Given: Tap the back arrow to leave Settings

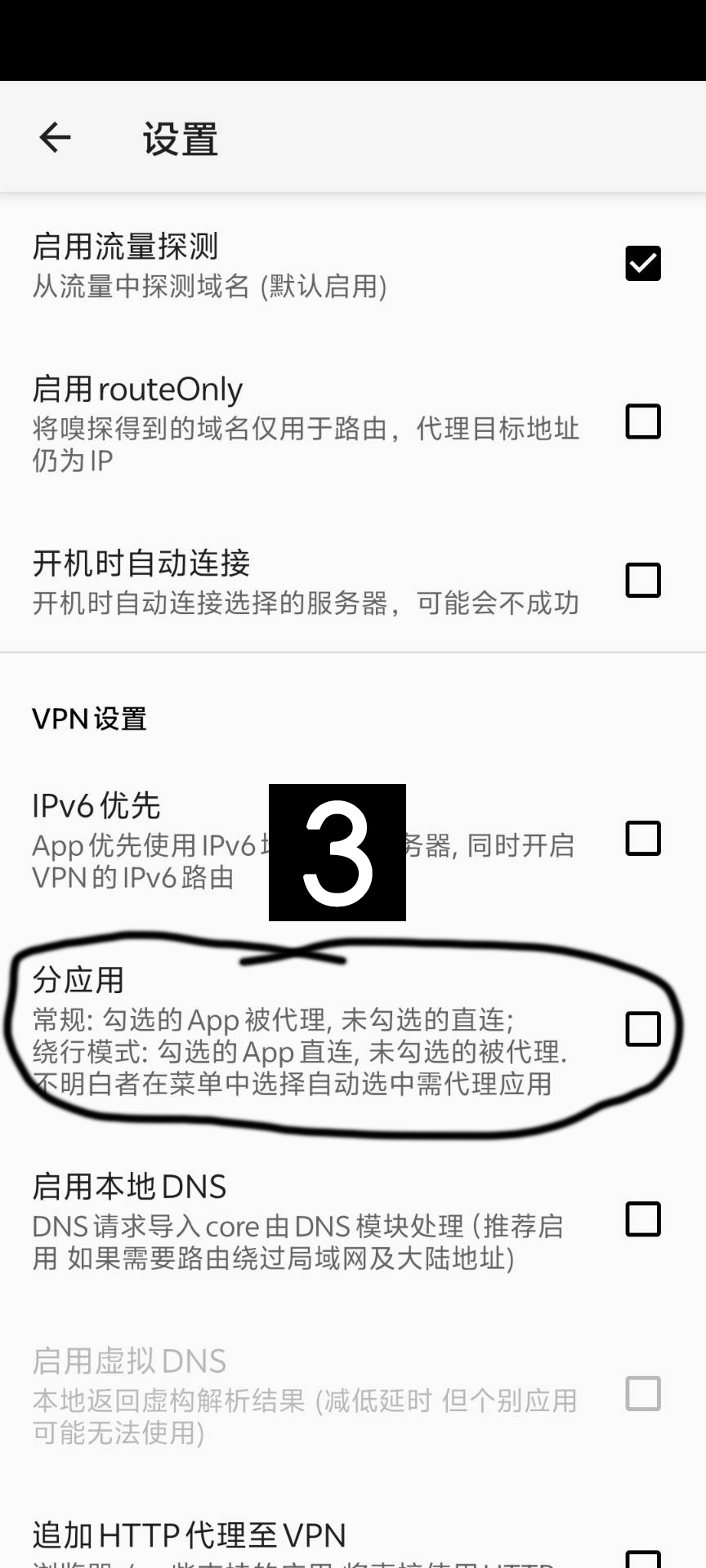Looking at the screenshot, I should (x=55, y=137).
